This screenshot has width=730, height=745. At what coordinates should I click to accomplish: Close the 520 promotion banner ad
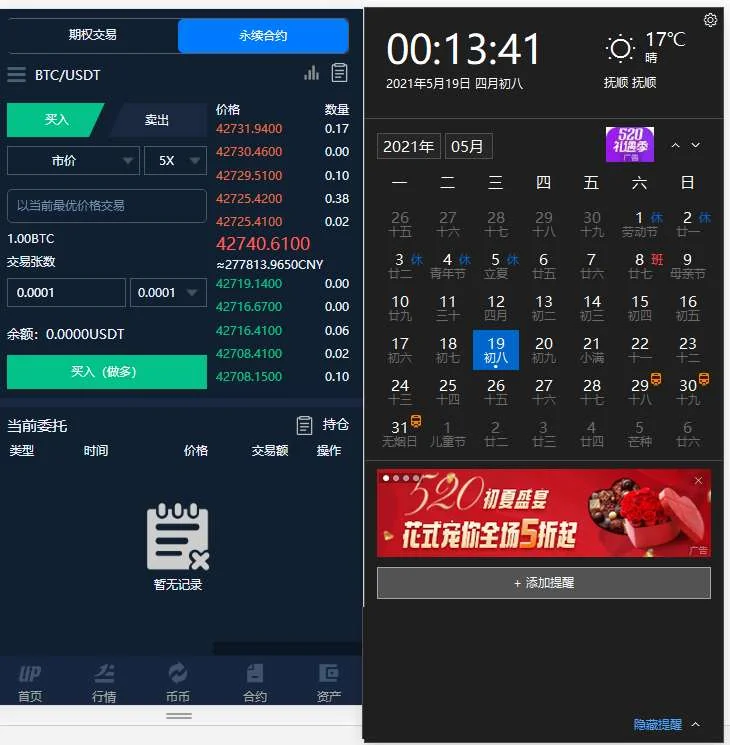(698, 481)
